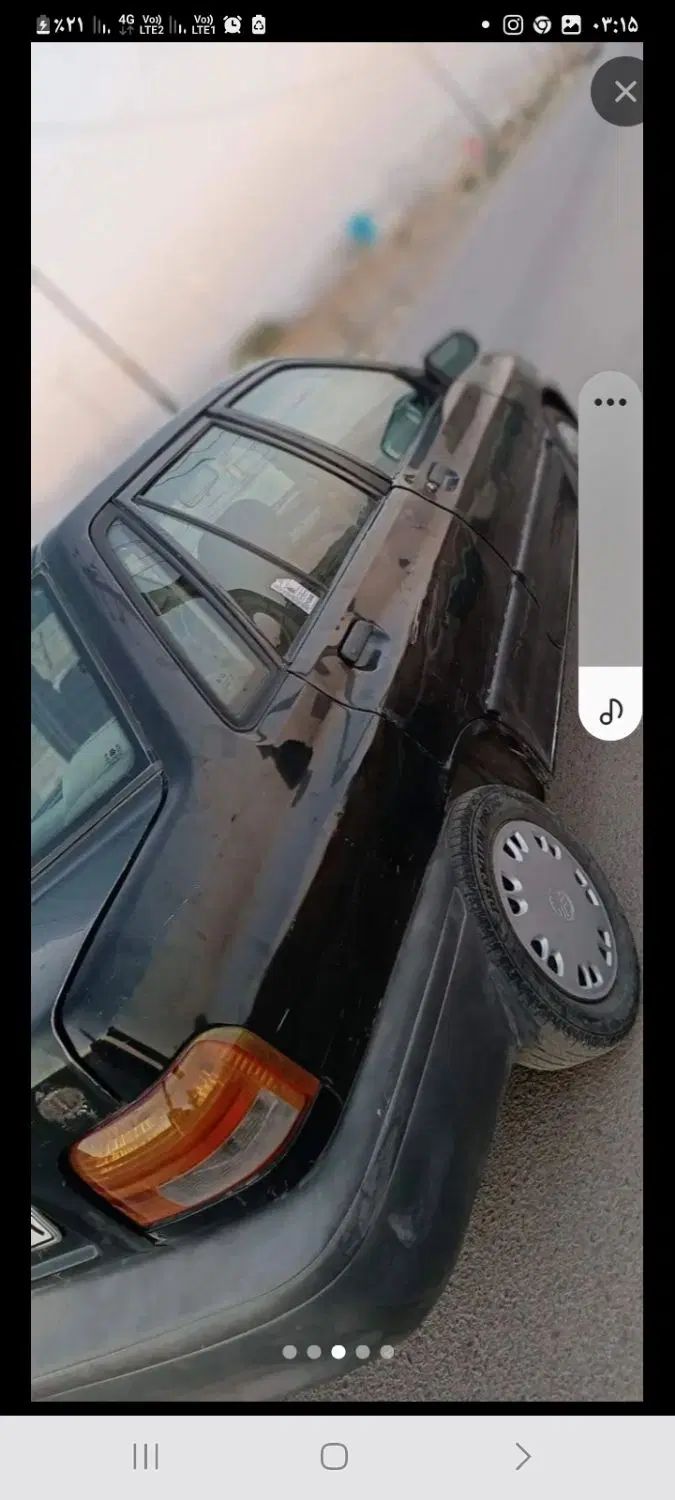Close the photo viewer

point(625,92)
